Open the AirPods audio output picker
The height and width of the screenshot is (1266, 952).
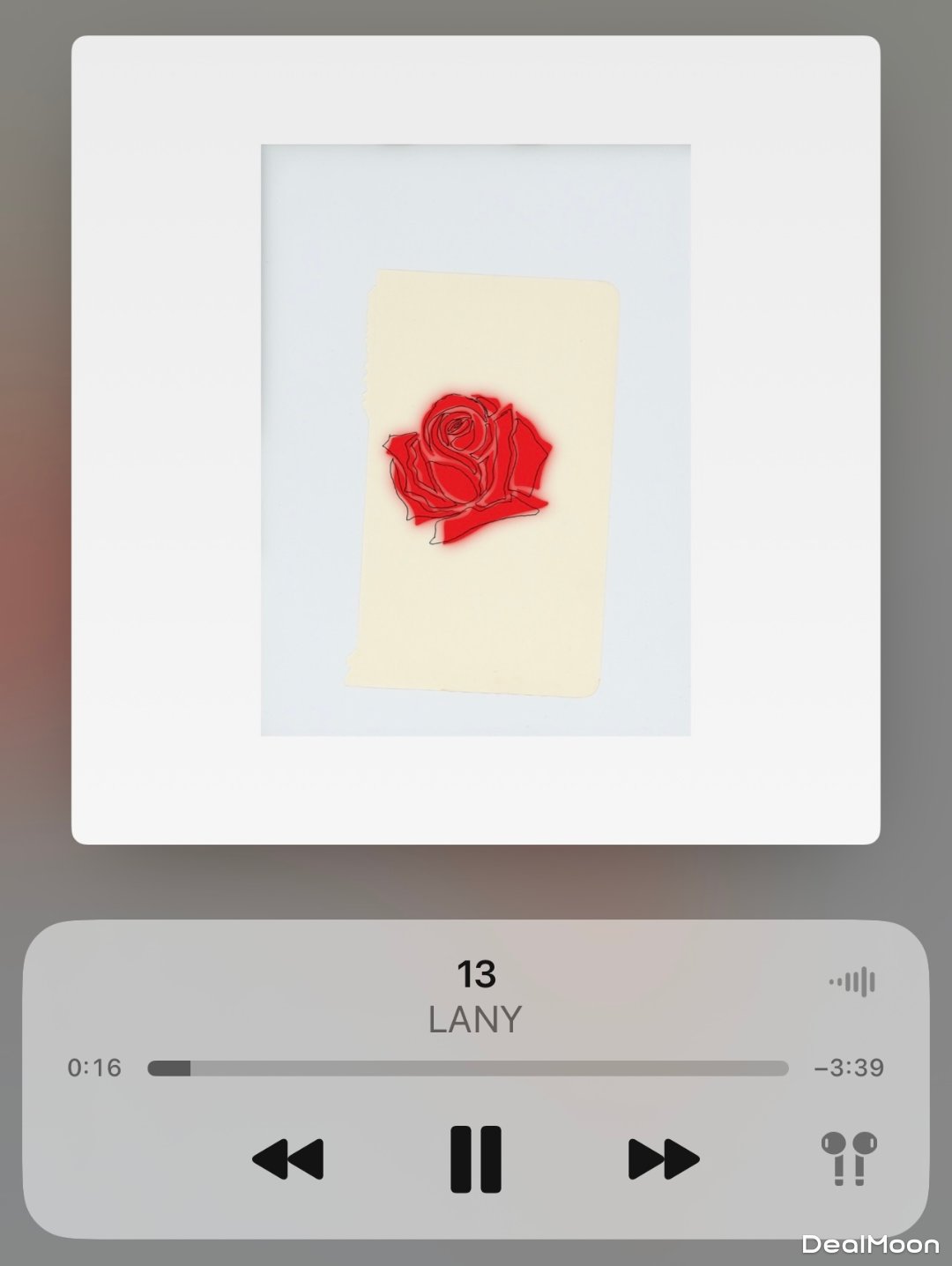click(x=849, y=1158)
